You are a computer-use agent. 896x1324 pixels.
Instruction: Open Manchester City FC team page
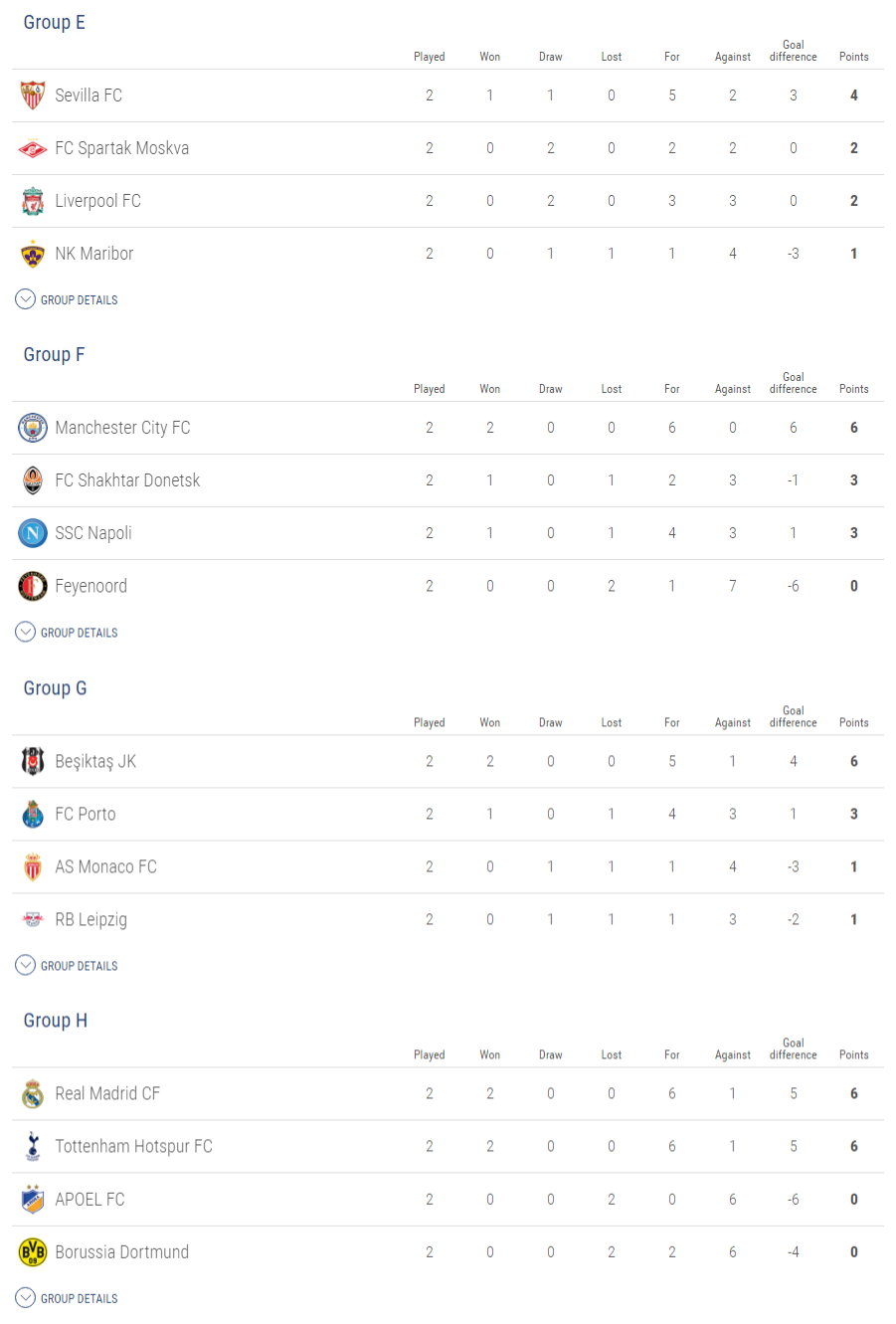tap(122, 428)
